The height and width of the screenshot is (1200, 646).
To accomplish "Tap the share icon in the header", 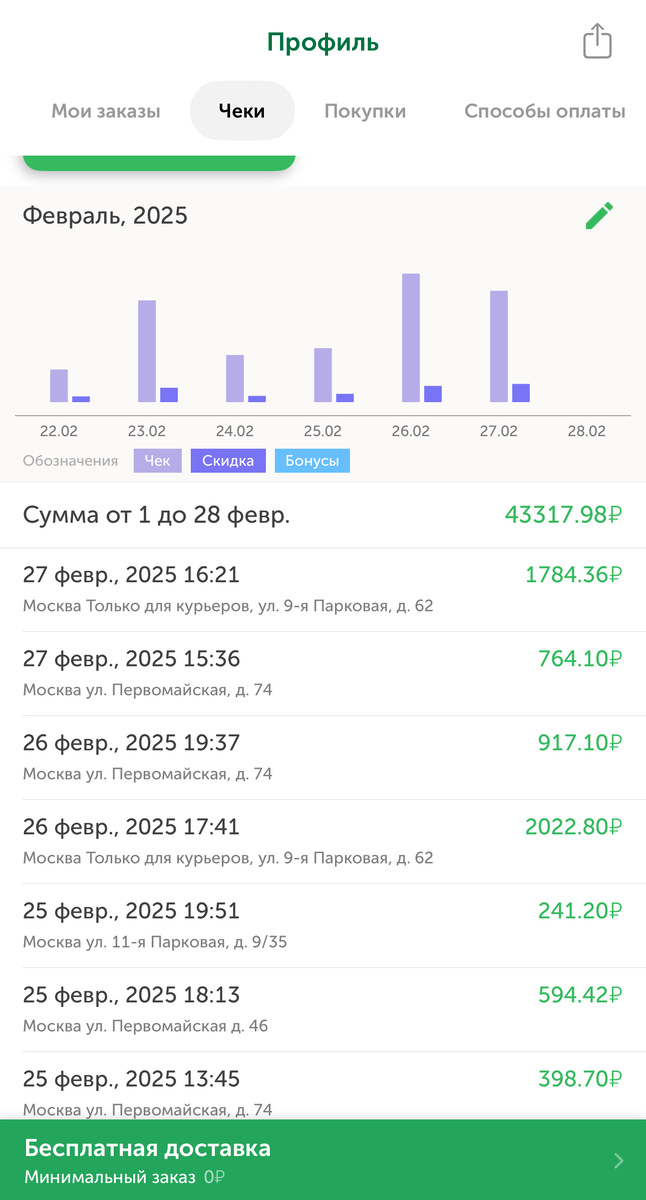I will (597, 42).
